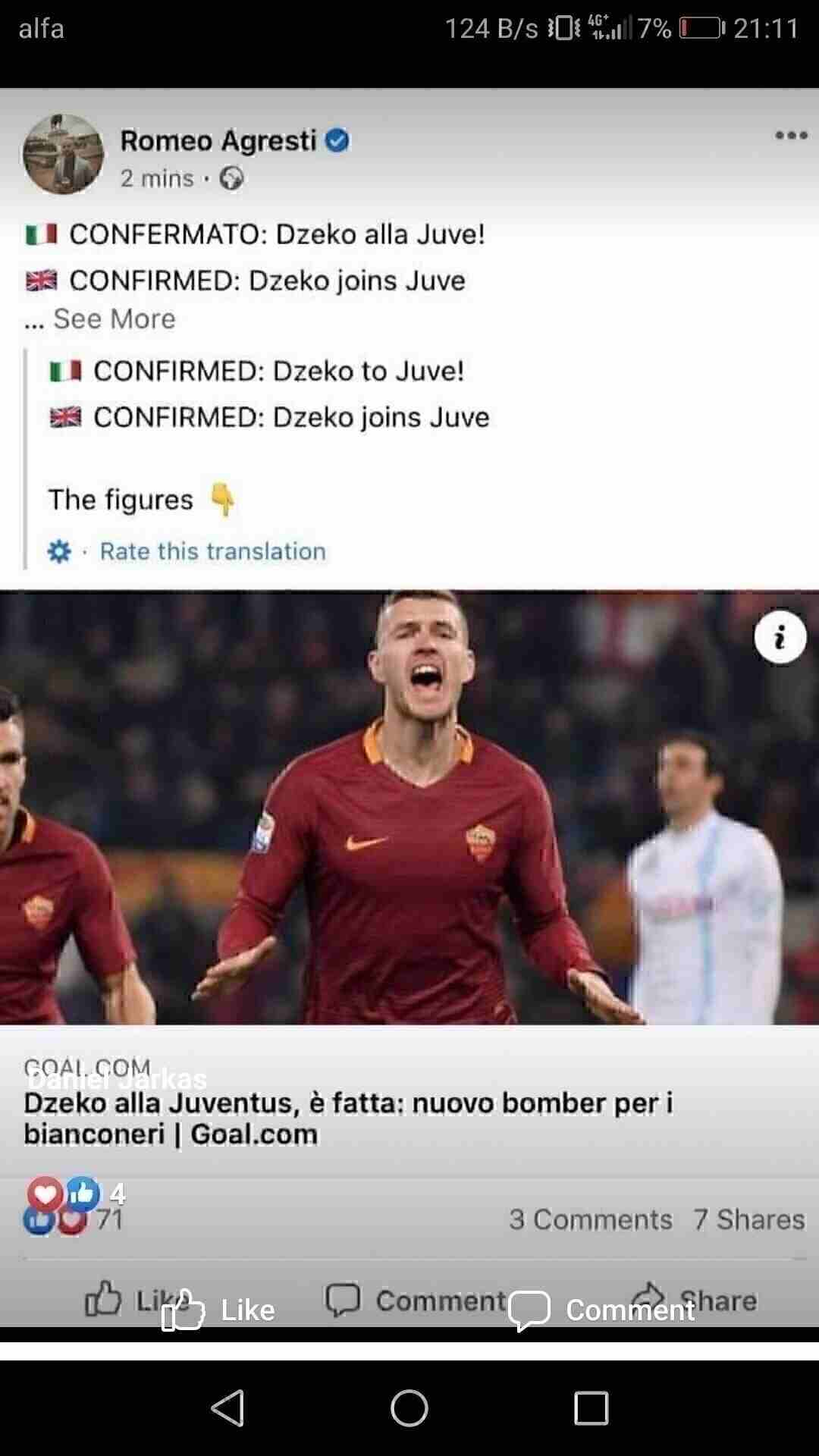Open Daniel Jarkas's profile name

click(118, 1078)
